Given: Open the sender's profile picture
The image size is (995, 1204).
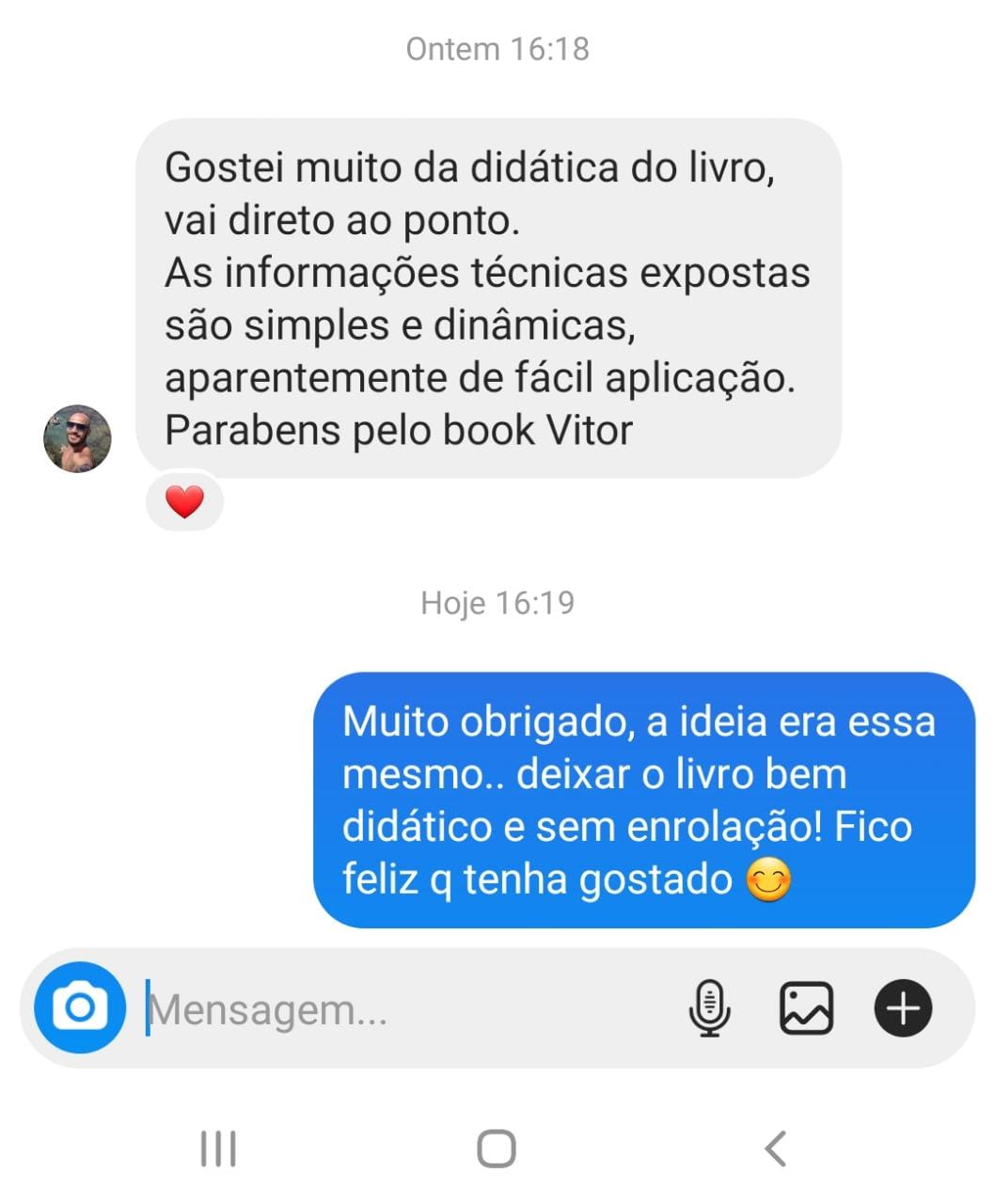Looking at the screenshot, I should (78, 439).
